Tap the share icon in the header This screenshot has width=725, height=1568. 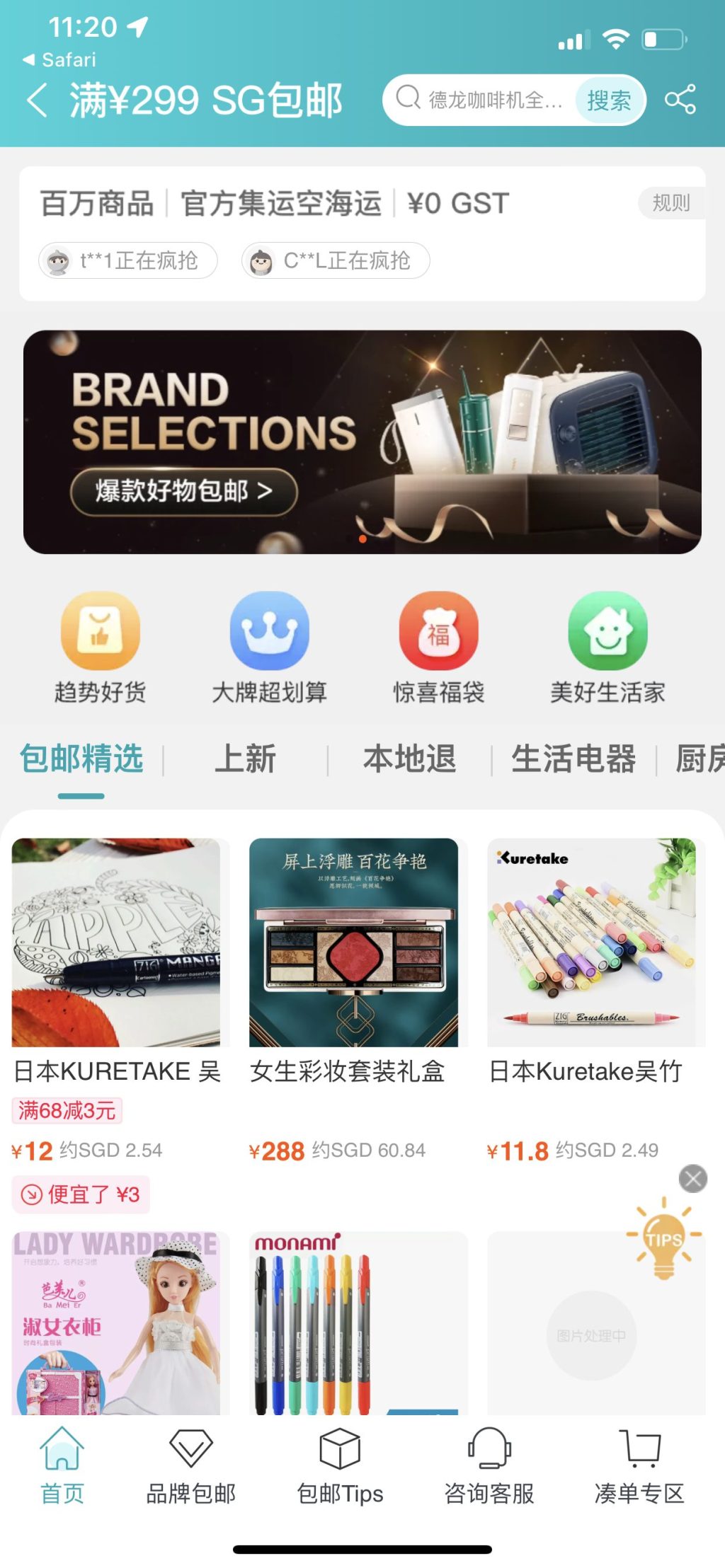[x=680, y=100]
